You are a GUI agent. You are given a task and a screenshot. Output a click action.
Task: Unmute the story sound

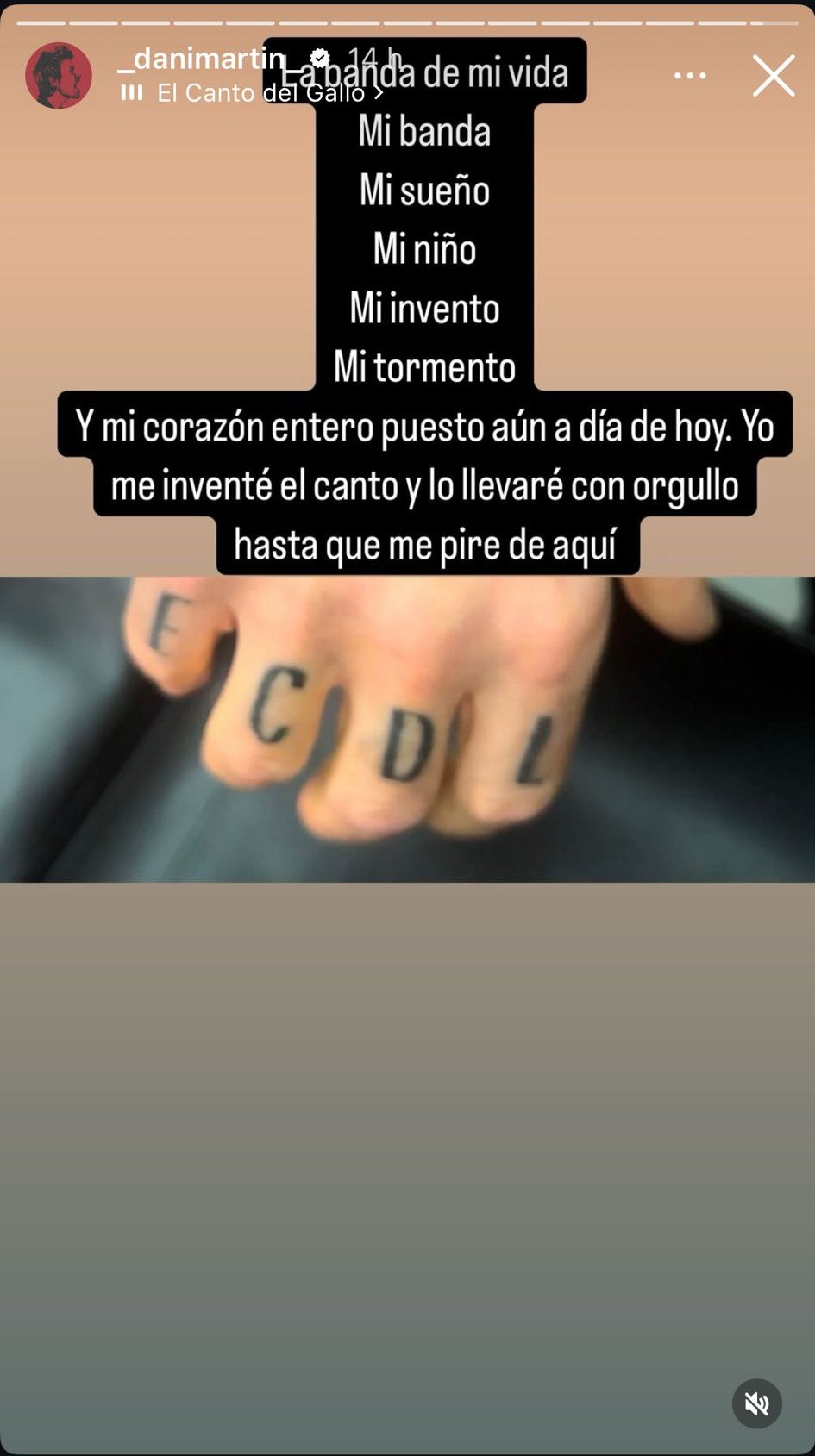[756, 1404]
